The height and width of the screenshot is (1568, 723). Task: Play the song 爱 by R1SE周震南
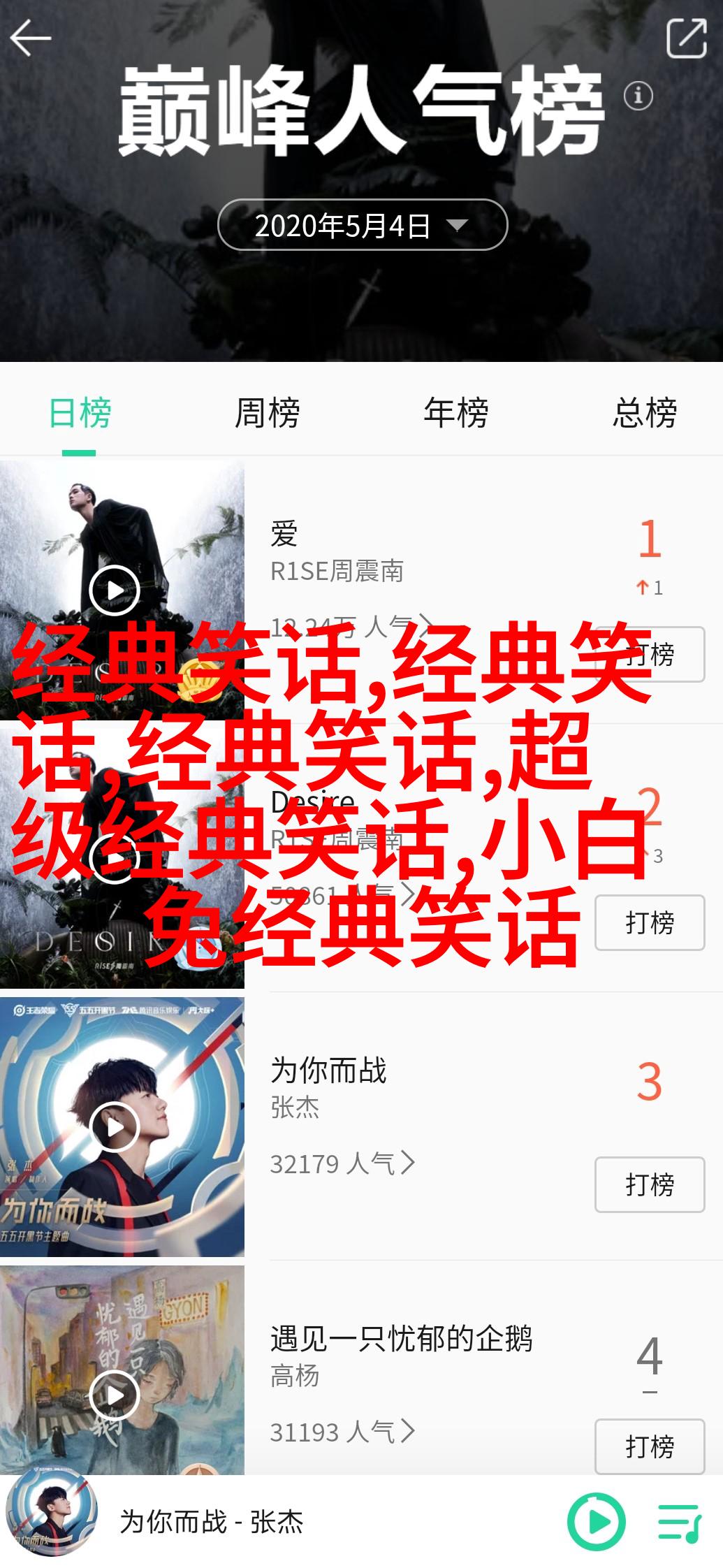[115, 590]
